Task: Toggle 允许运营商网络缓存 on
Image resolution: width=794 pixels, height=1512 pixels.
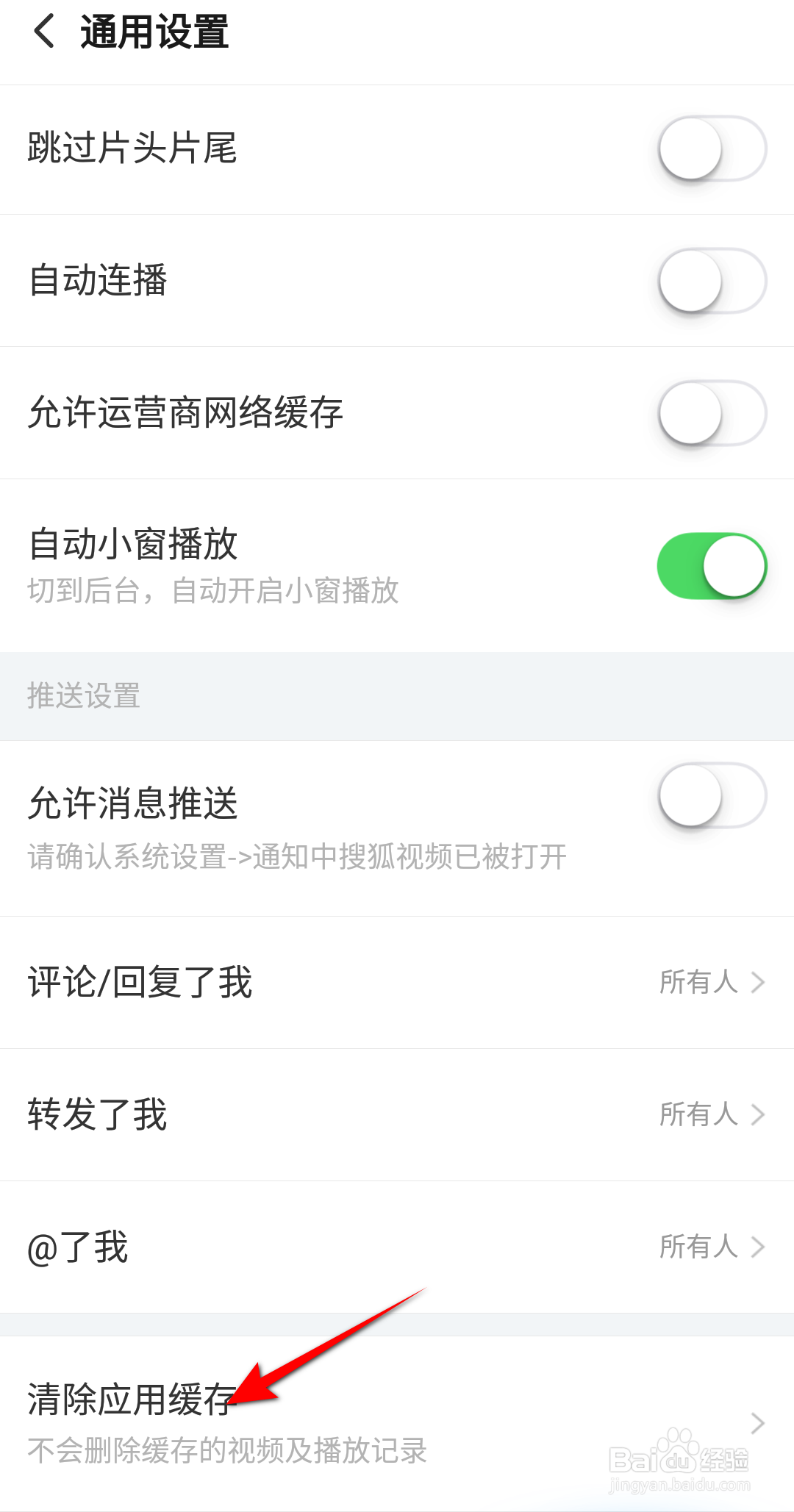Action: [712, 413]
